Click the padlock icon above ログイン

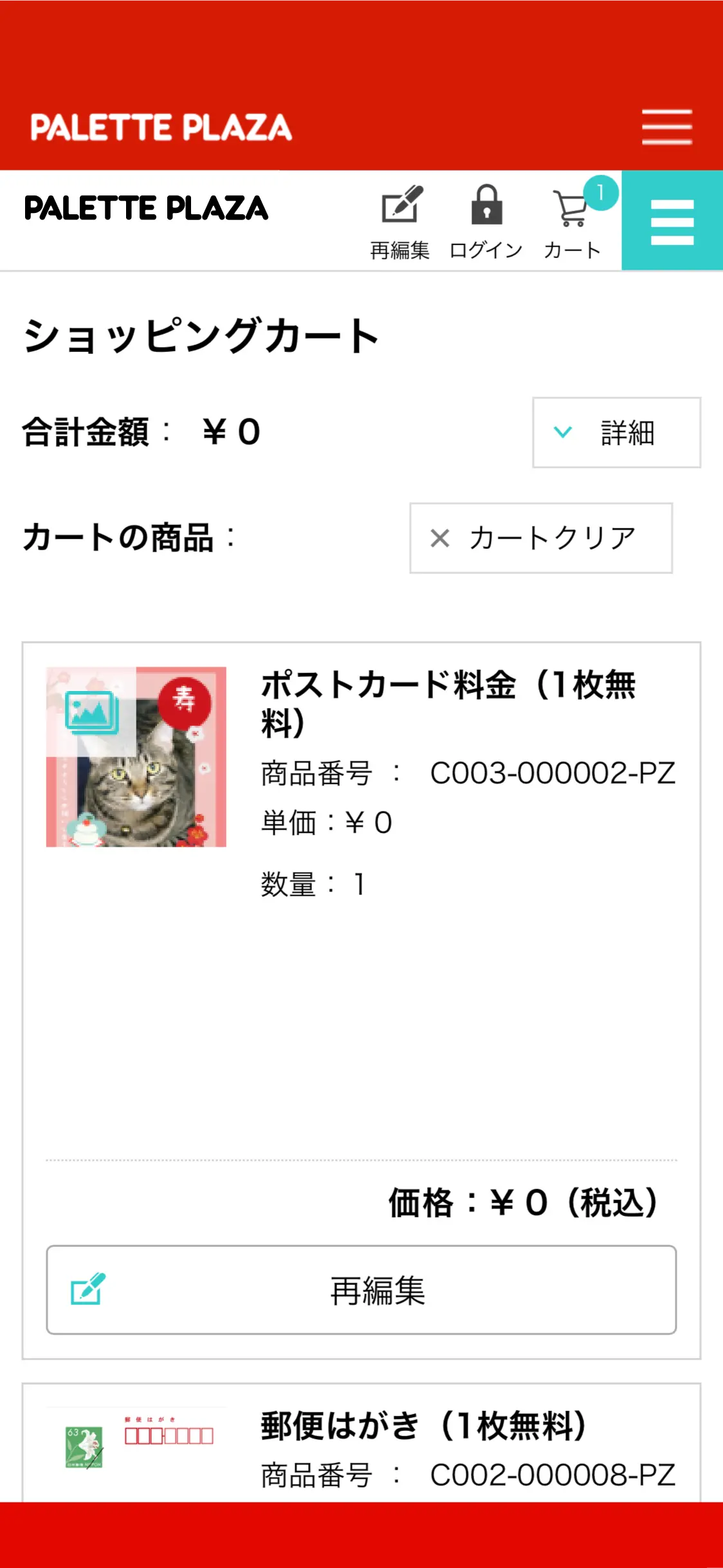pyautogui.click(x=487, y=206)
